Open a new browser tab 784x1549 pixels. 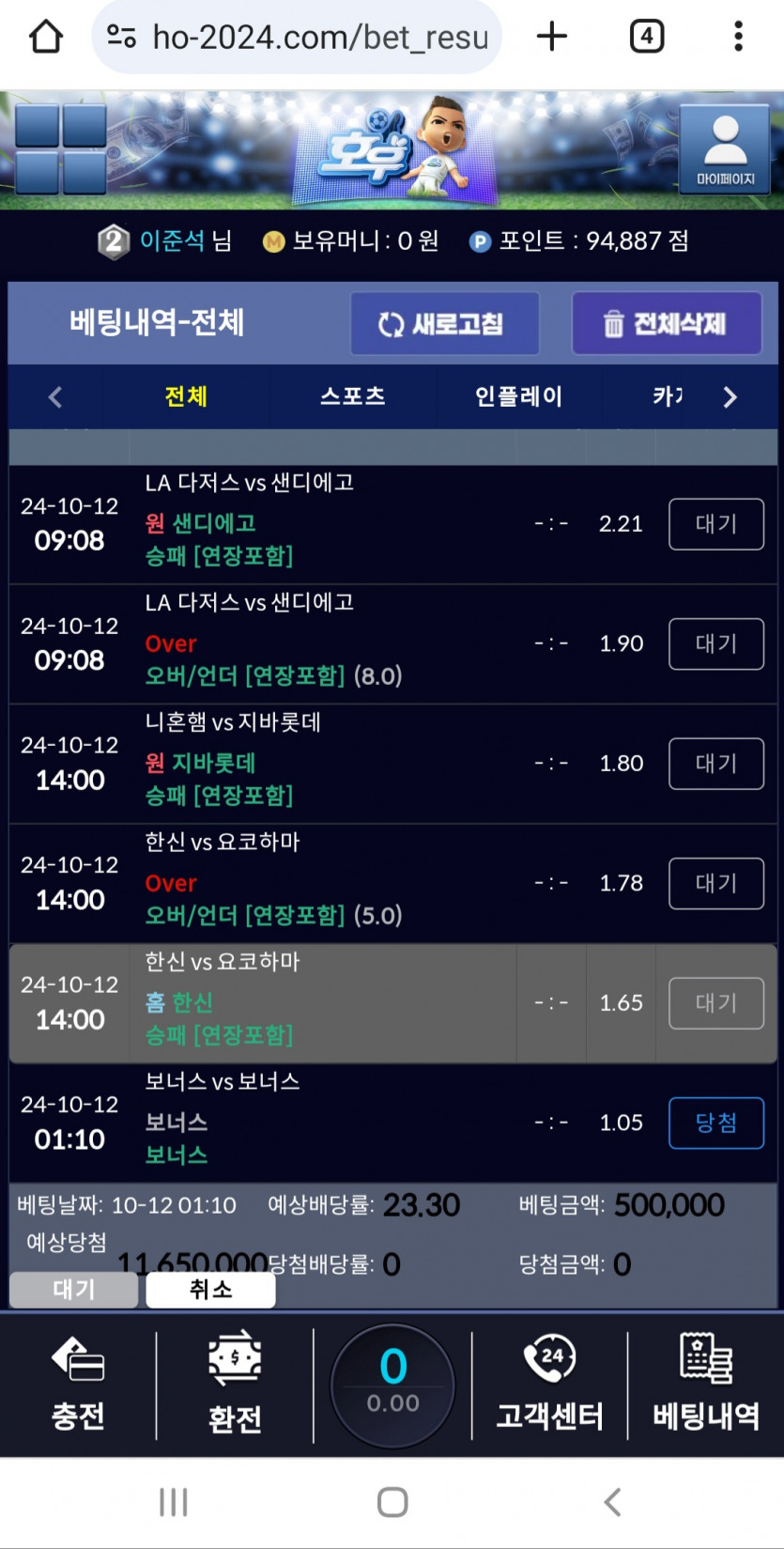tap(552, 37)
